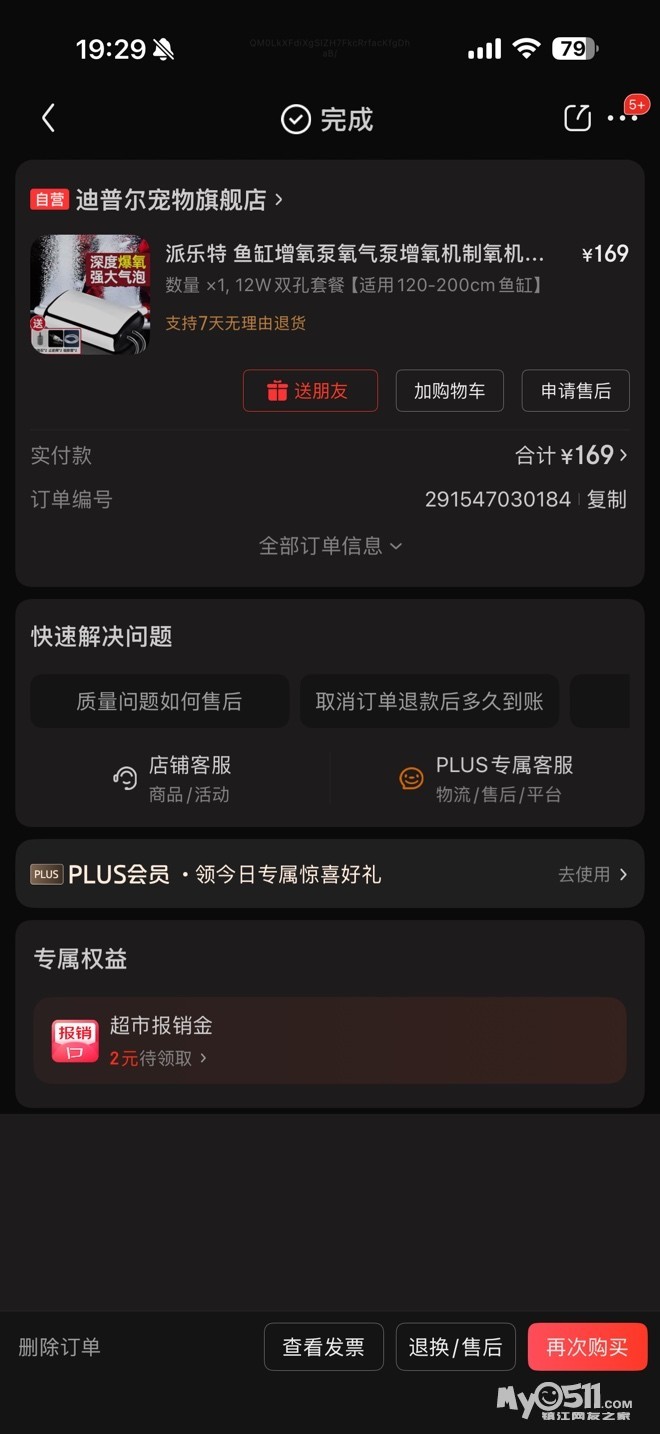Select 取消订单退款后多久到账 chip
This screenshot has height=1434, width=660.
point(429,702)
